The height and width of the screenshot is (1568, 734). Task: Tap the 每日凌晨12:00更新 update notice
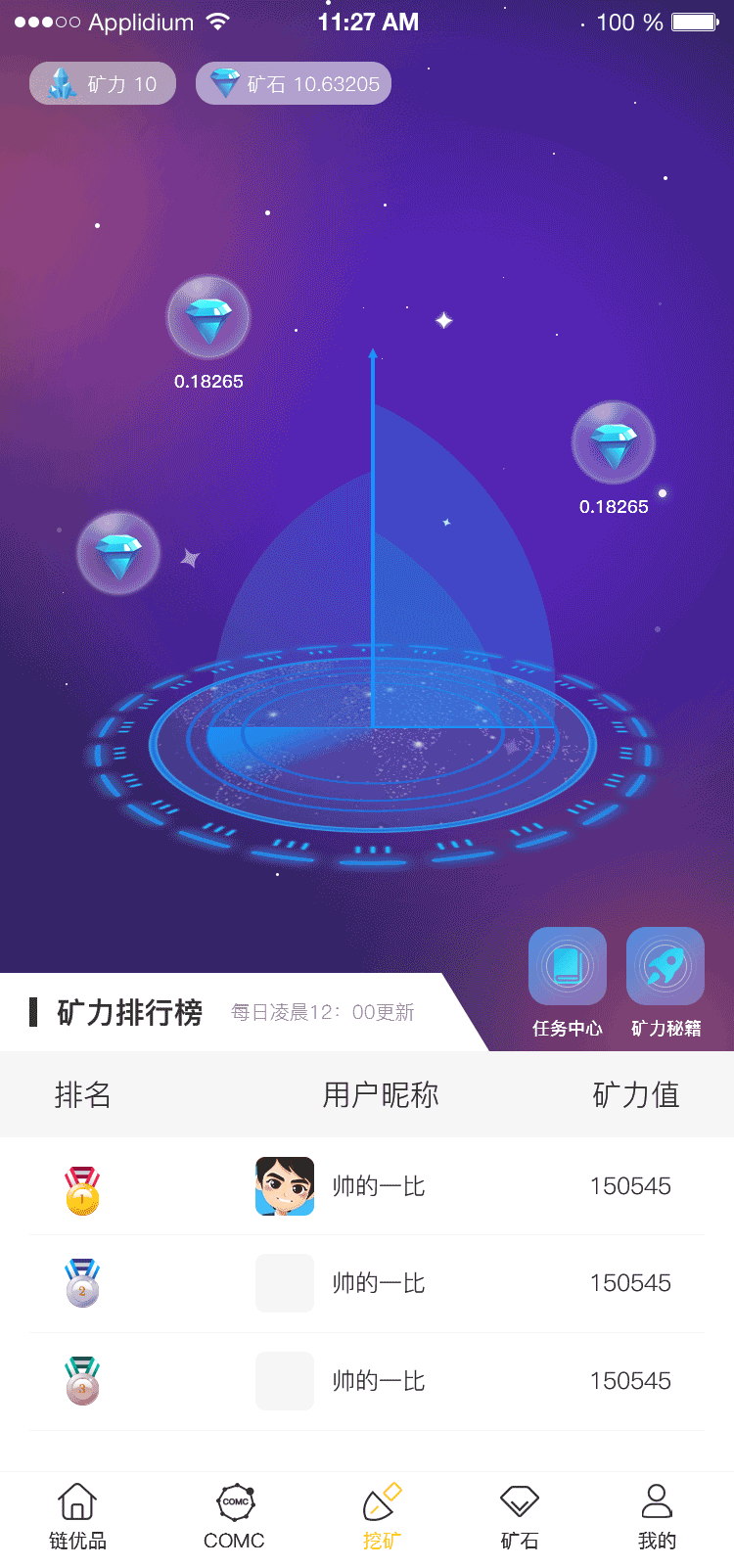pos(323,1012)
